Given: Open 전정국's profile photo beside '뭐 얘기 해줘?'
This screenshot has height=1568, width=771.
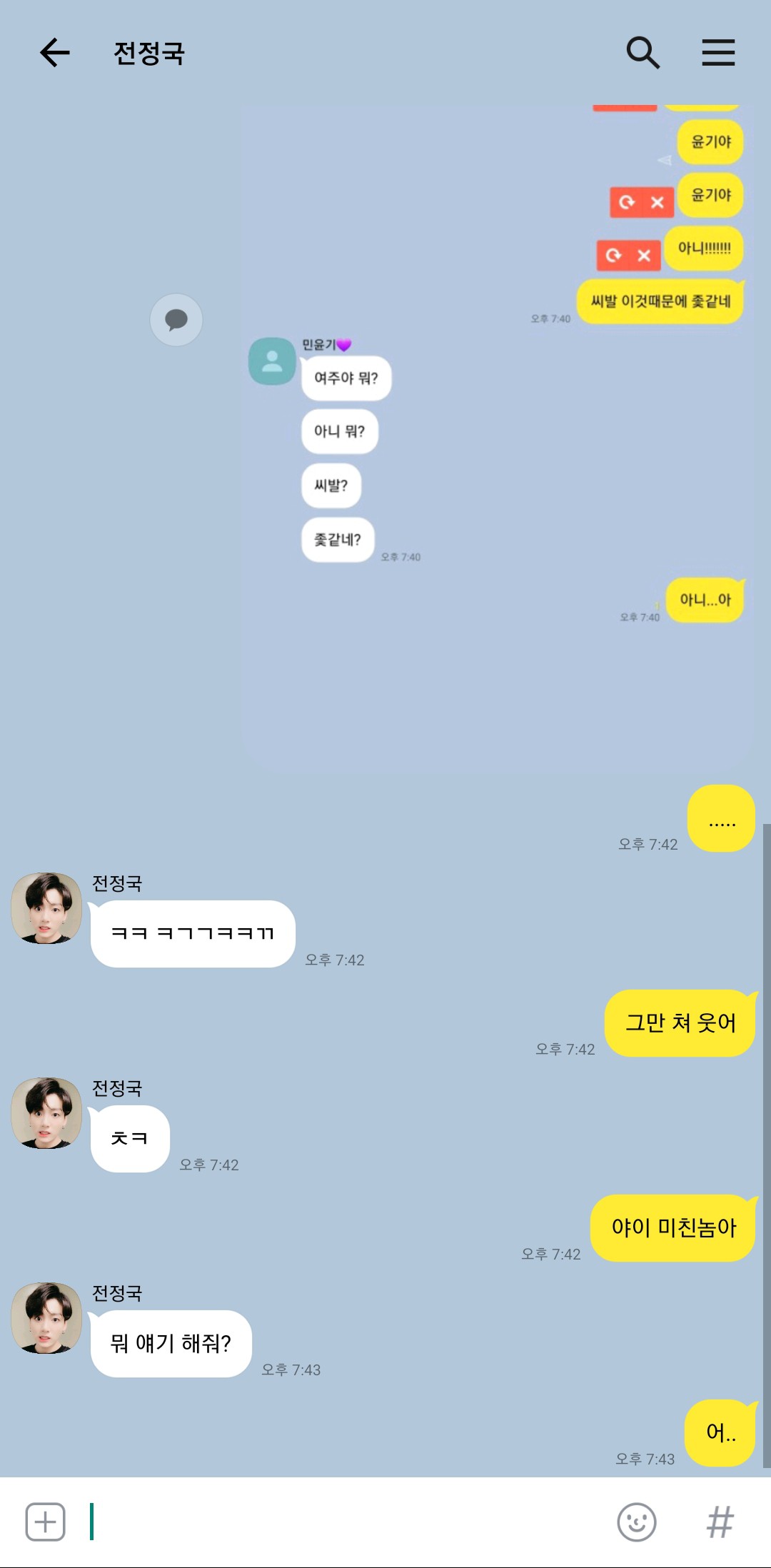Looking at the screenshot, I should tap(46, 1317).
